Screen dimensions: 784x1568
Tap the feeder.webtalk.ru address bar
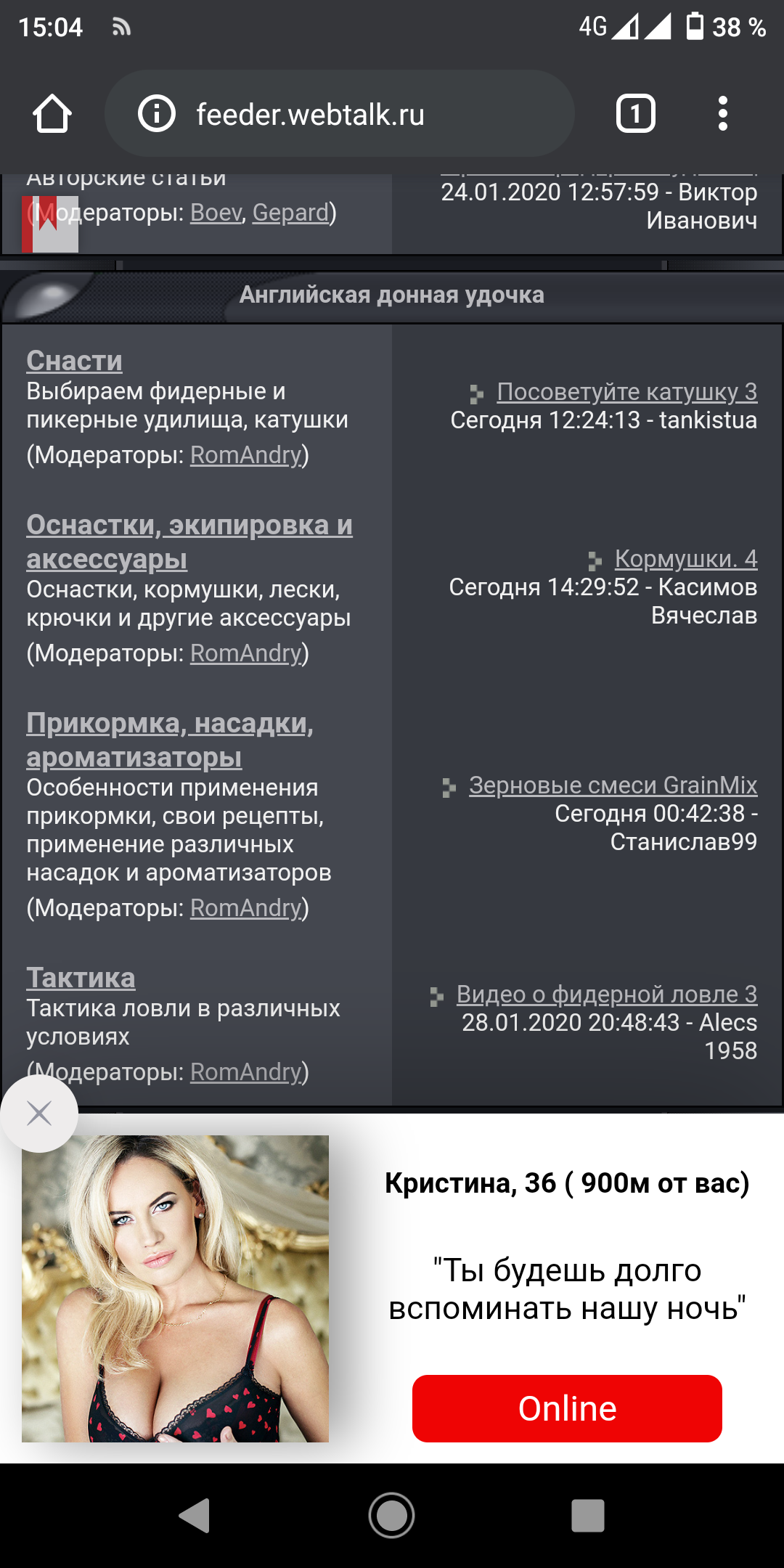point(340,114)
